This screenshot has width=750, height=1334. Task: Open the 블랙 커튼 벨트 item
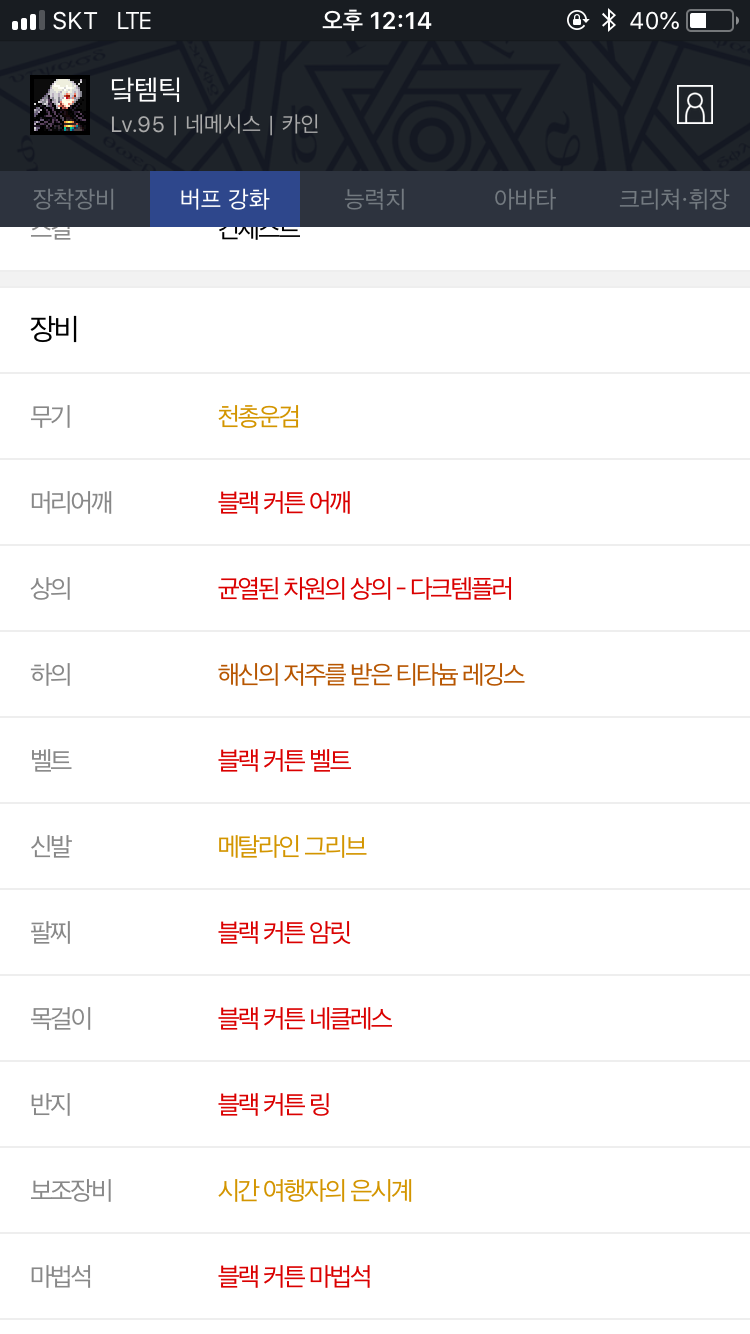(x=285, y=760)
